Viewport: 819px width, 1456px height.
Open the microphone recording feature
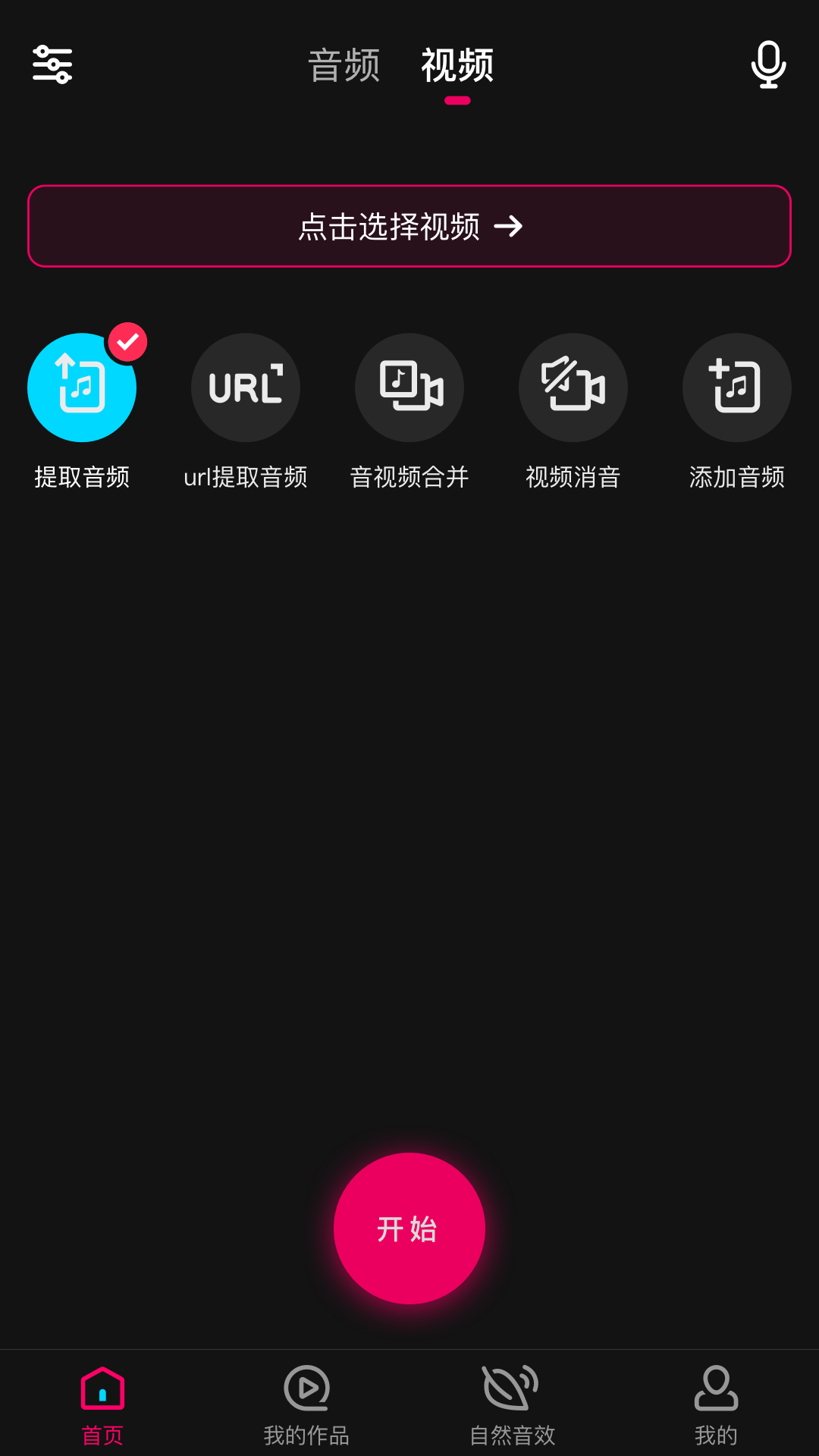[x=768, y=65]
